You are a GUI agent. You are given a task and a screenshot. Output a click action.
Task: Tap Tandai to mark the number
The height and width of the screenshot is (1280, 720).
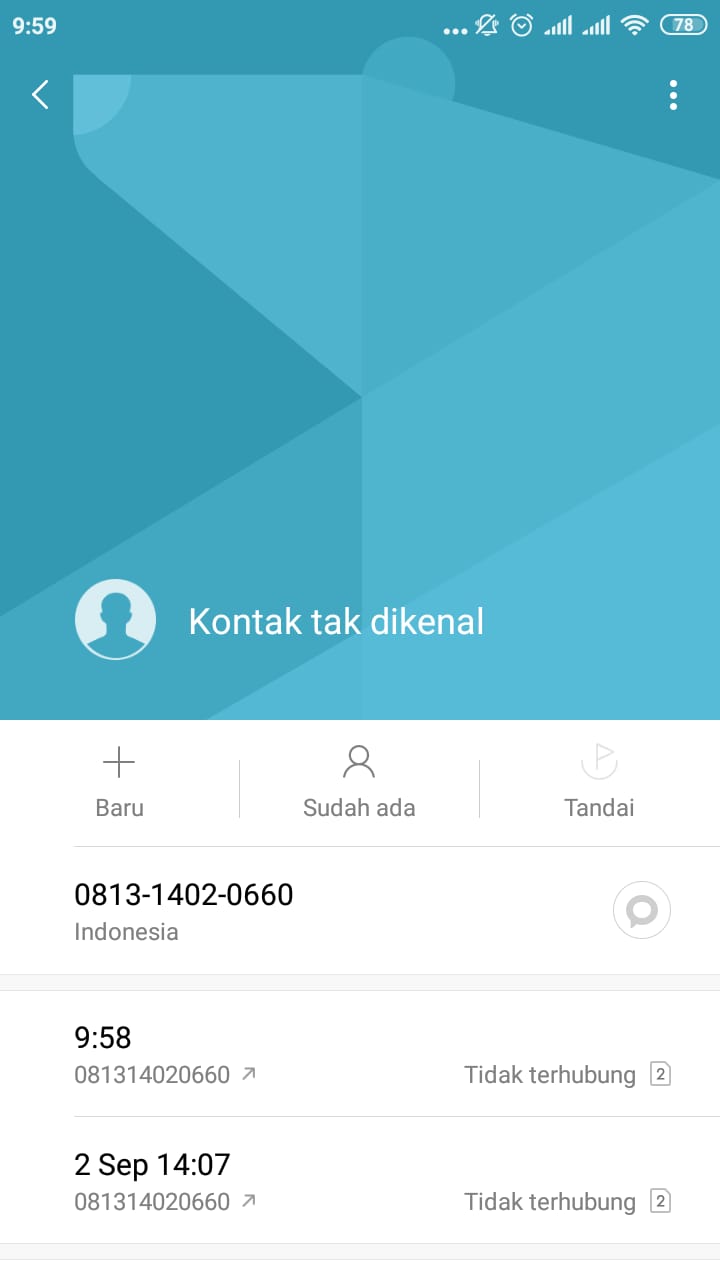598,807
